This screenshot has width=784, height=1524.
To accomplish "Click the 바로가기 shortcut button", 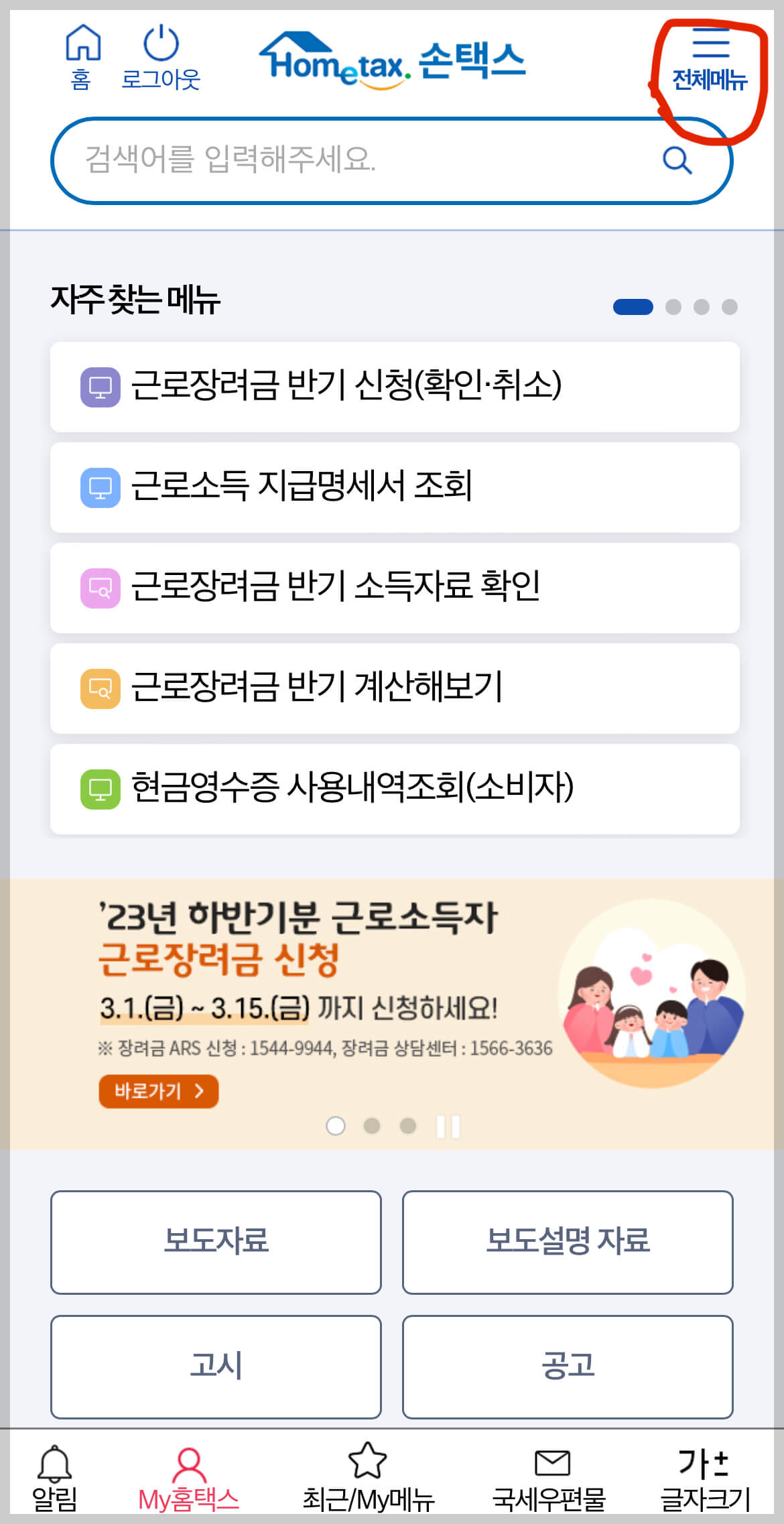I will pos(157,1090).
